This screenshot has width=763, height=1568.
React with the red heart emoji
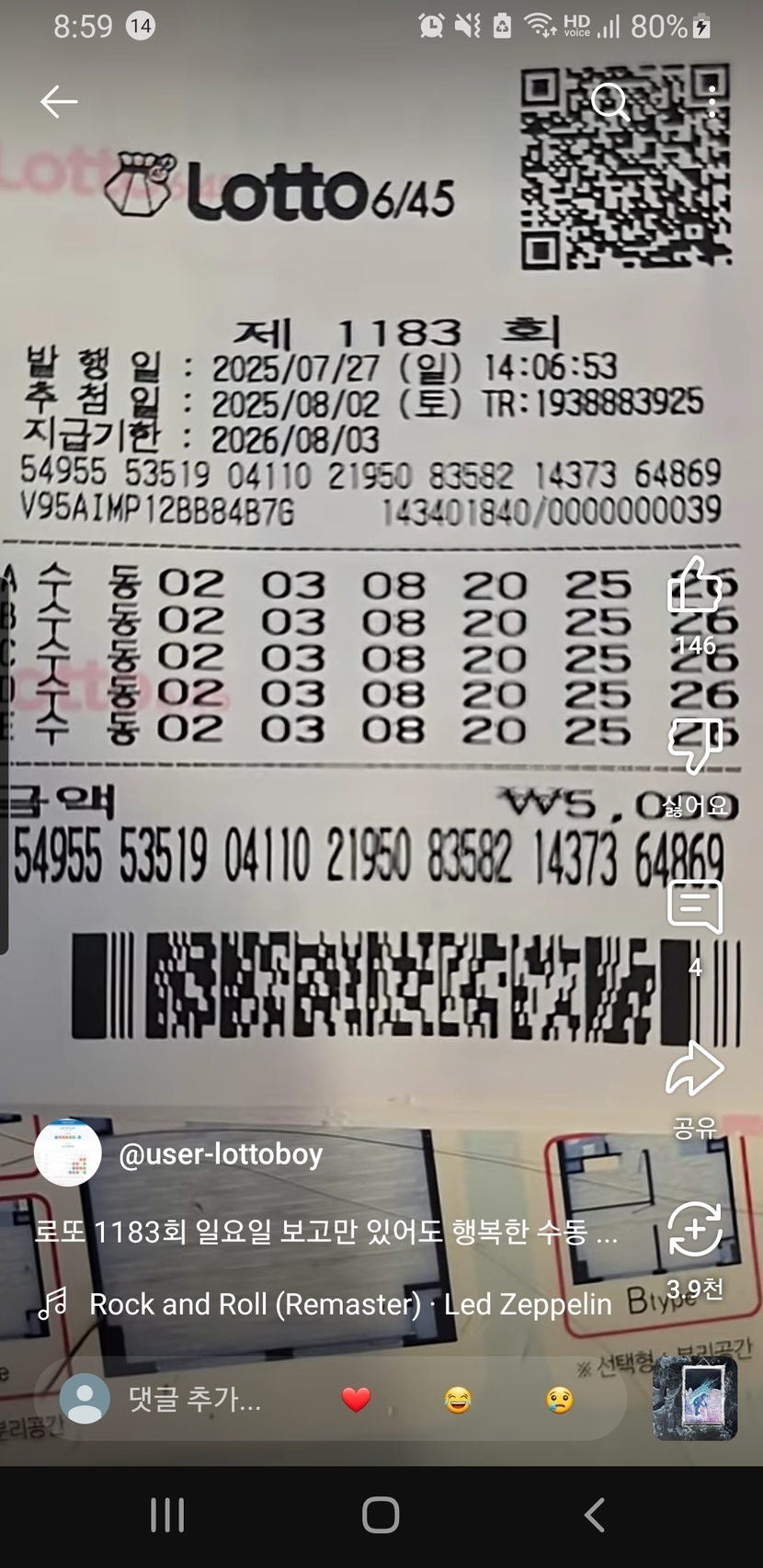pos(356,1400)
